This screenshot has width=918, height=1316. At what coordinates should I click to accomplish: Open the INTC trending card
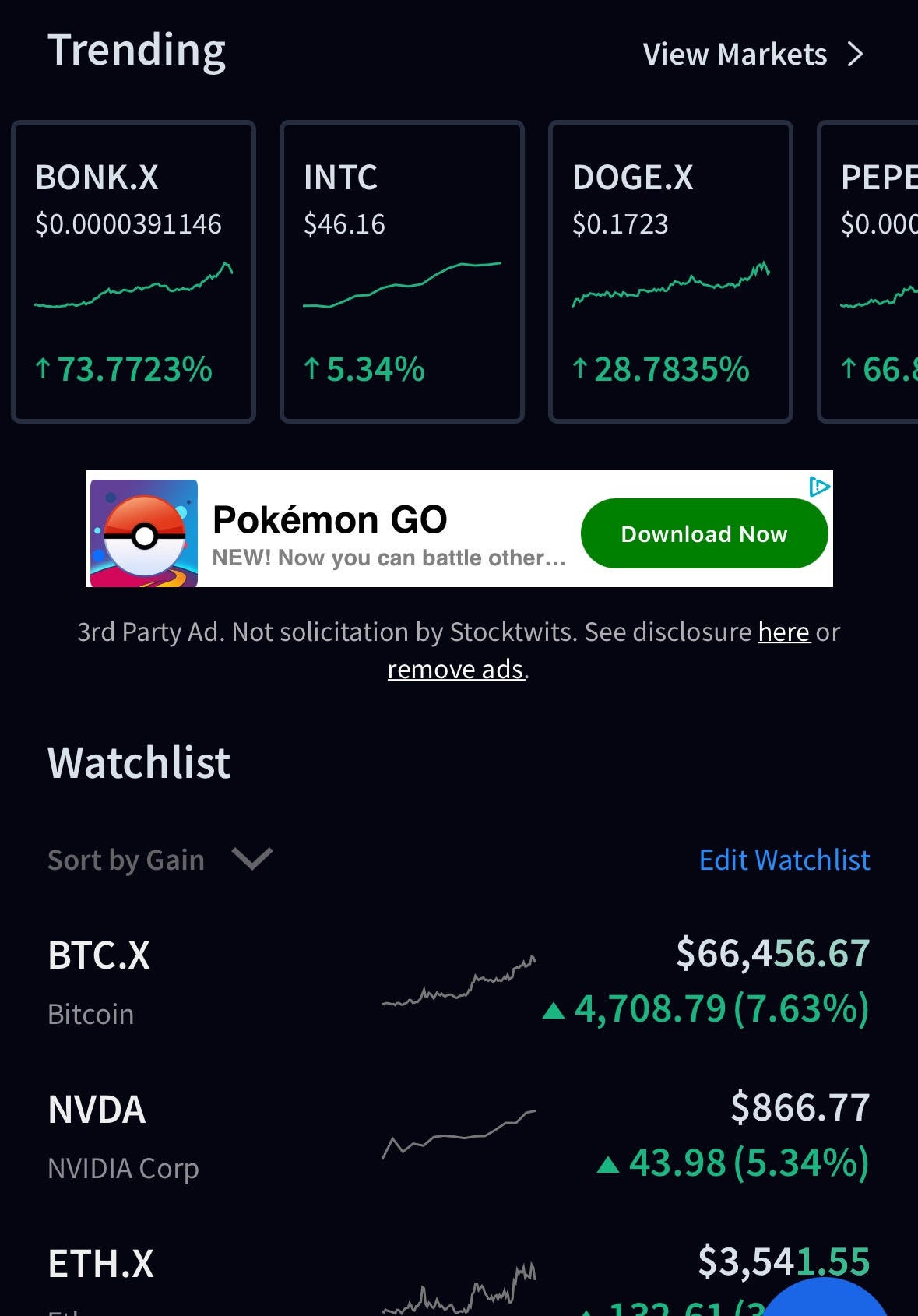coord(402,272)
